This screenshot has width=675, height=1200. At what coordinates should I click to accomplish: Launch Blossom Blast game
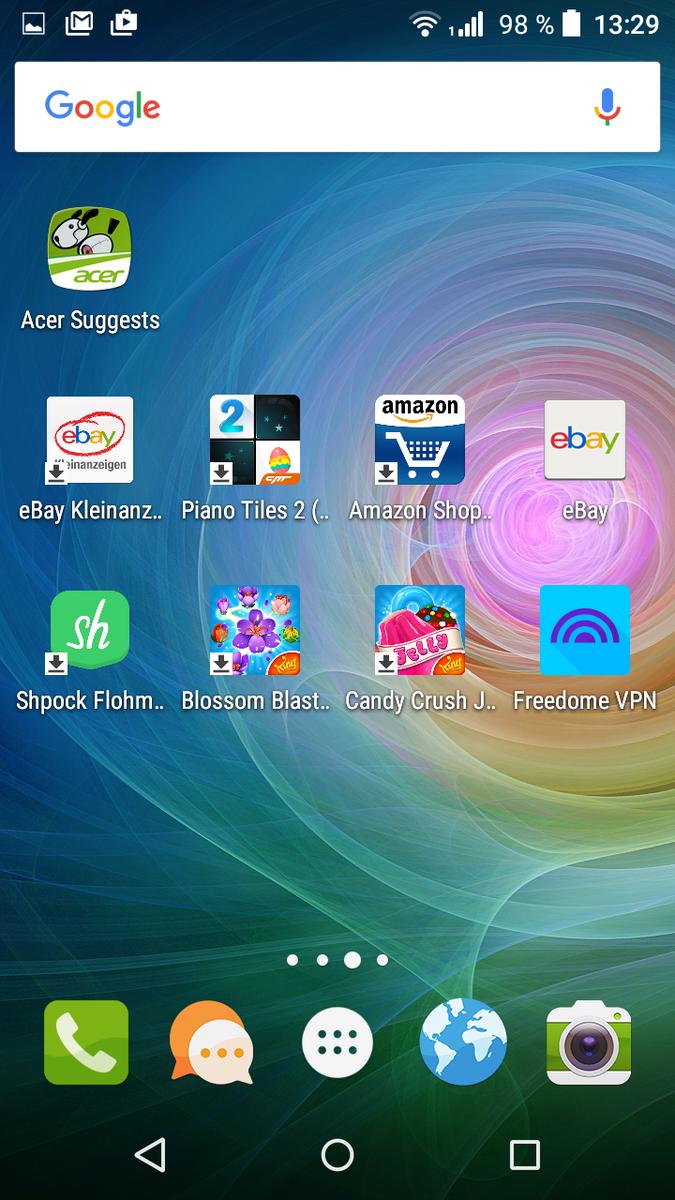255,630
